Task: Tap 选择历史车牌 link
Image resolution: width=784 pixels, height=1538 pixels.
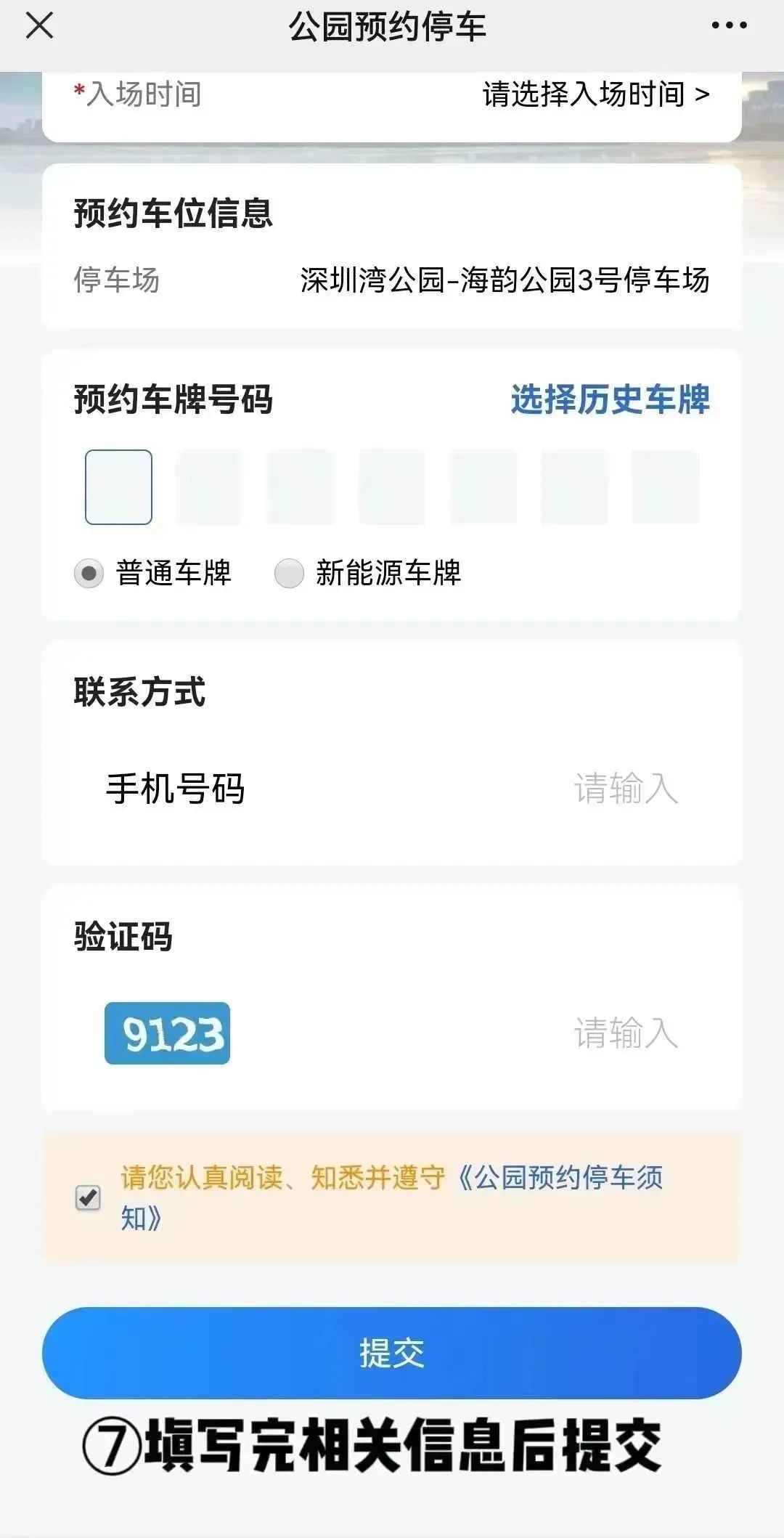Action: click(x=610, y=399)
